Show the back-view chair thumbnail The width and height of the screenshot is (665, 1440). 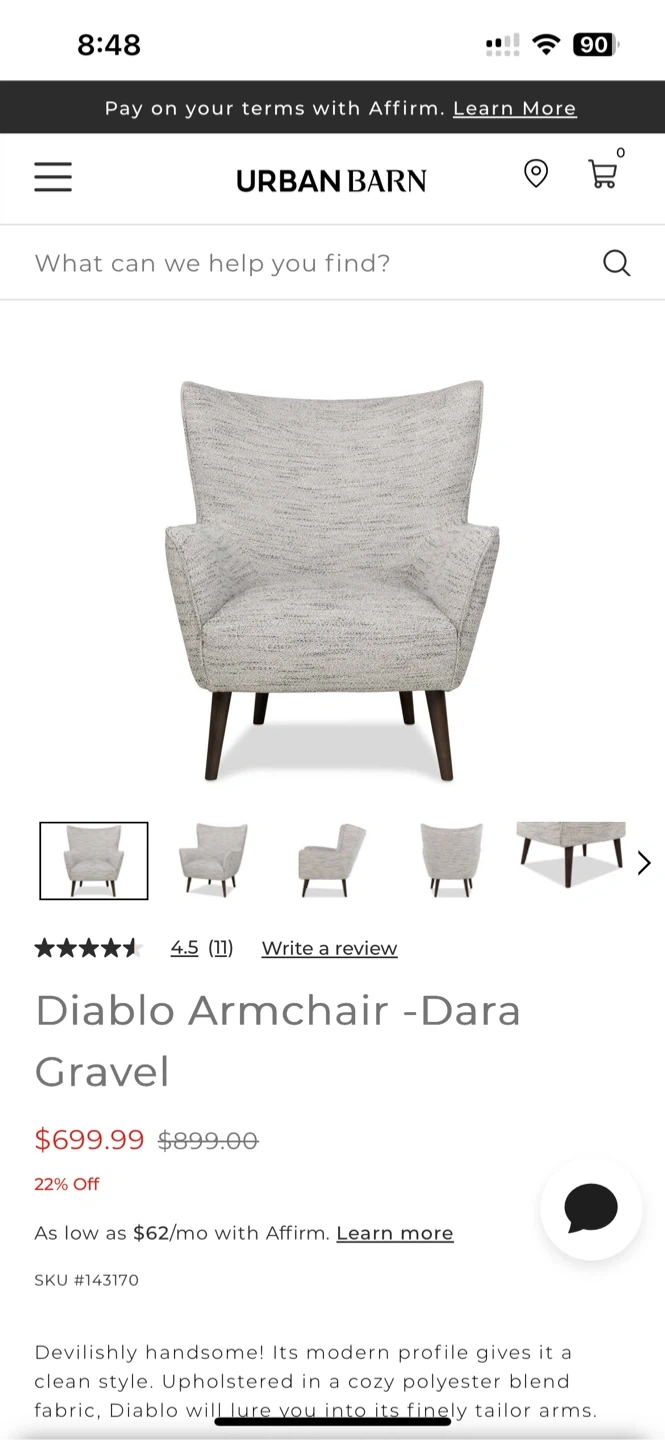coord(451,860)
